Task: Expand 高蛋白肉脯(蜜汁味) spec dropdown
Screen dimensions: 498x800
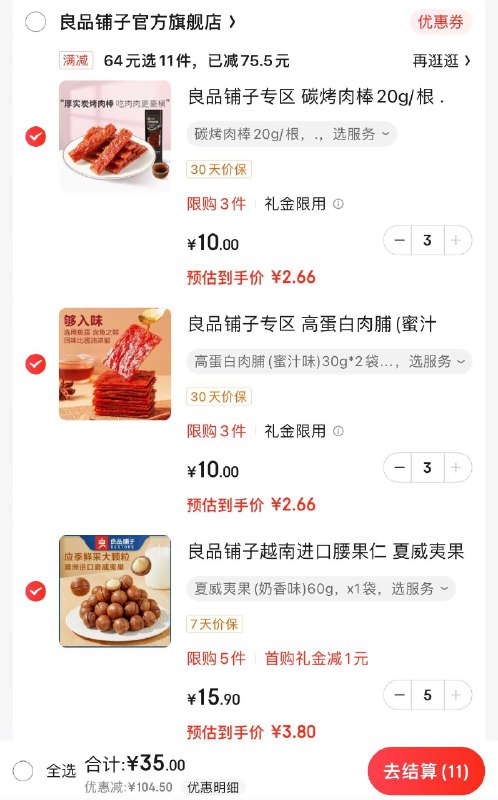Action: pos(329,362)
